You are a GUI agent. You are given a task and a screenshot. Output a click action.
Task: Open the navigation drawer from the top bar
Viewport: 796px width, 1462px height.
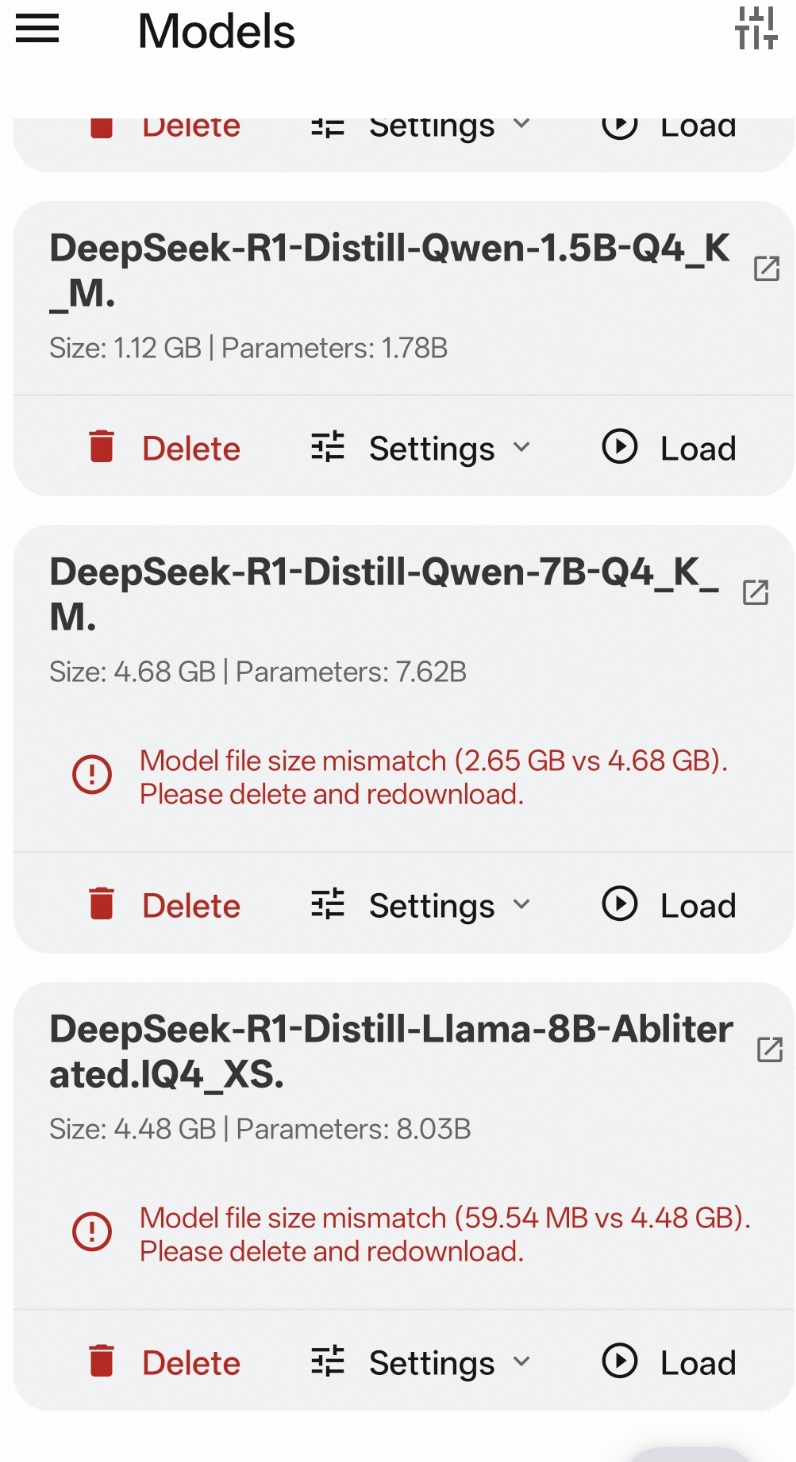(x=37, y=29)
